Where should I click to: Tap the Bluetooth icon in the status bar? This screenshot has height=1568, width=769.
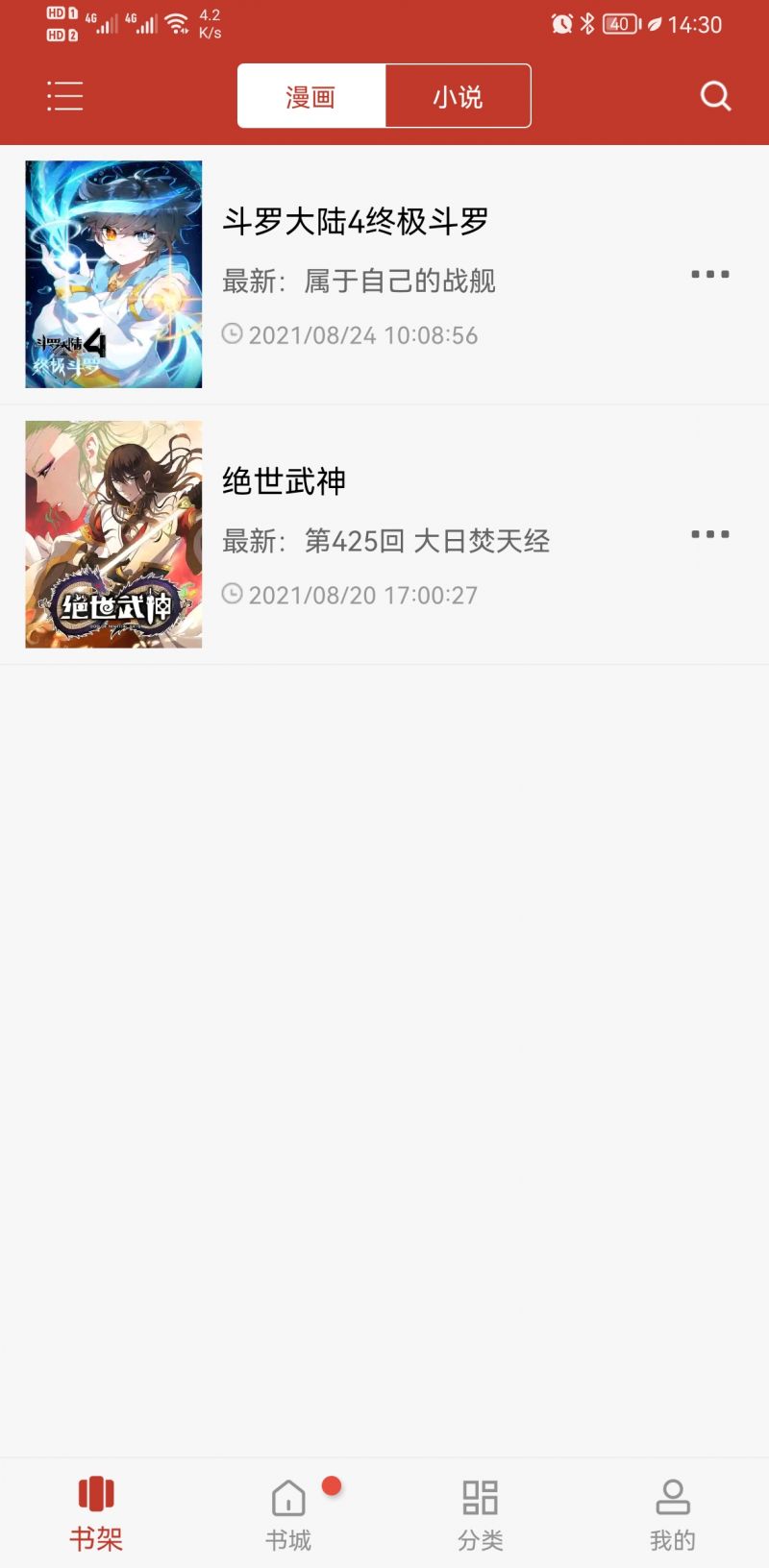click(x=586, y=24)
